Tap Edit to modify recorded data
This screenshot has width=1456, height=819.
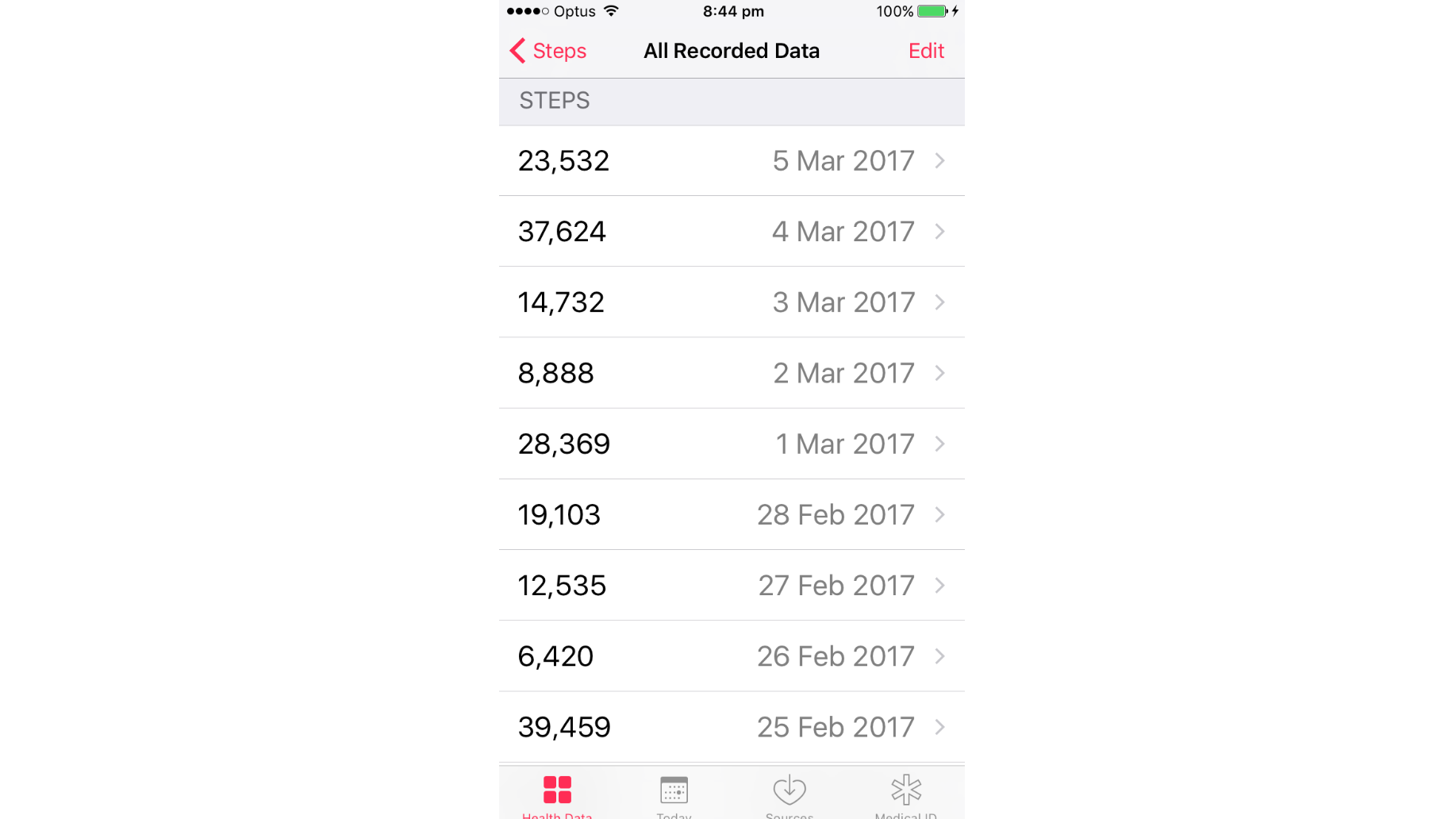pyautogui.click(x=925, y=51)
